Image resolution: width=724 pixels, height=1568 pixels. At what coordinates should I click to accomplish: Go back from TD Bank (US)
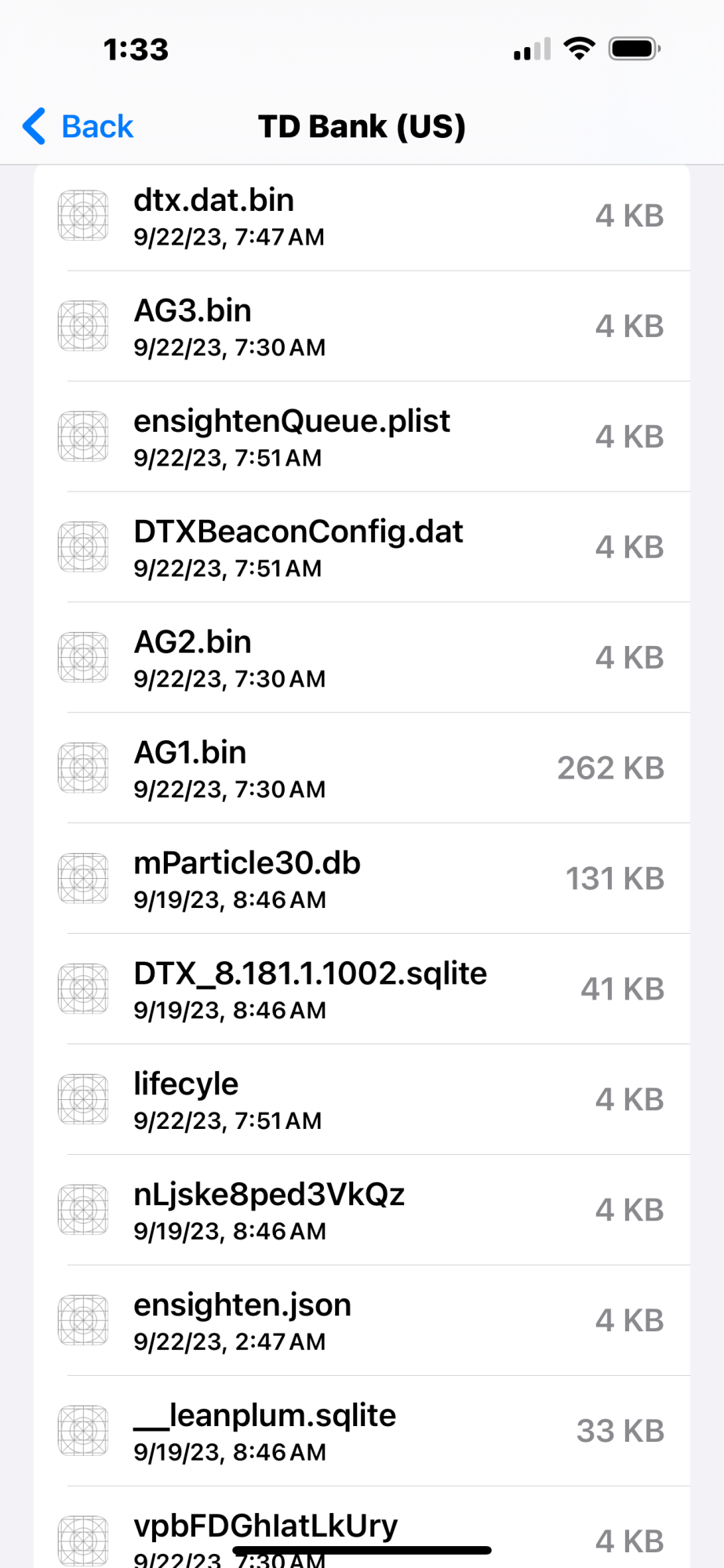coord(78,126)
